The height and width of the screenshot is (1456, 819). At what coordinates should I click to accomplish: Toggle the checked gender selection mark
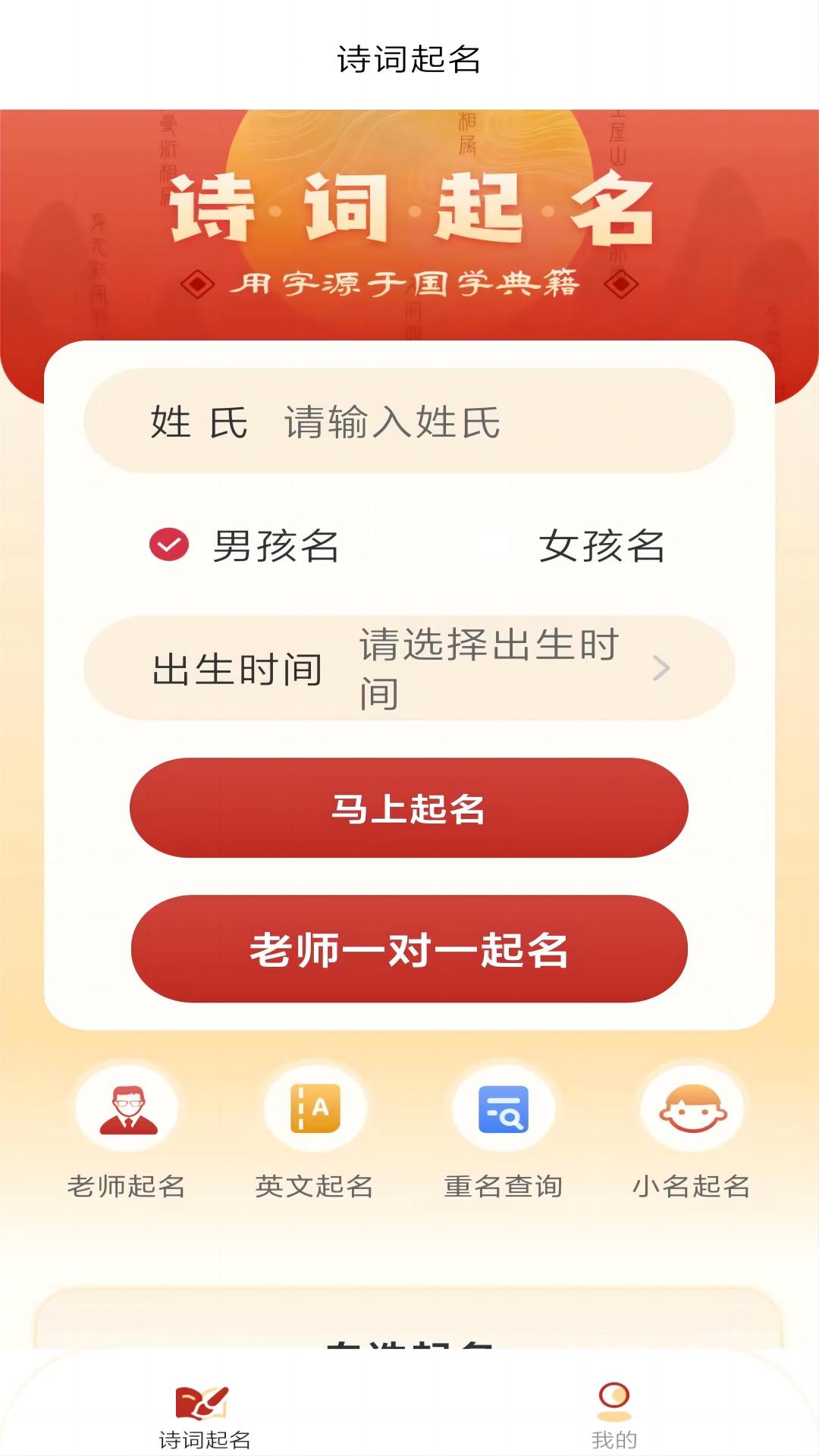tap(168, 544)
